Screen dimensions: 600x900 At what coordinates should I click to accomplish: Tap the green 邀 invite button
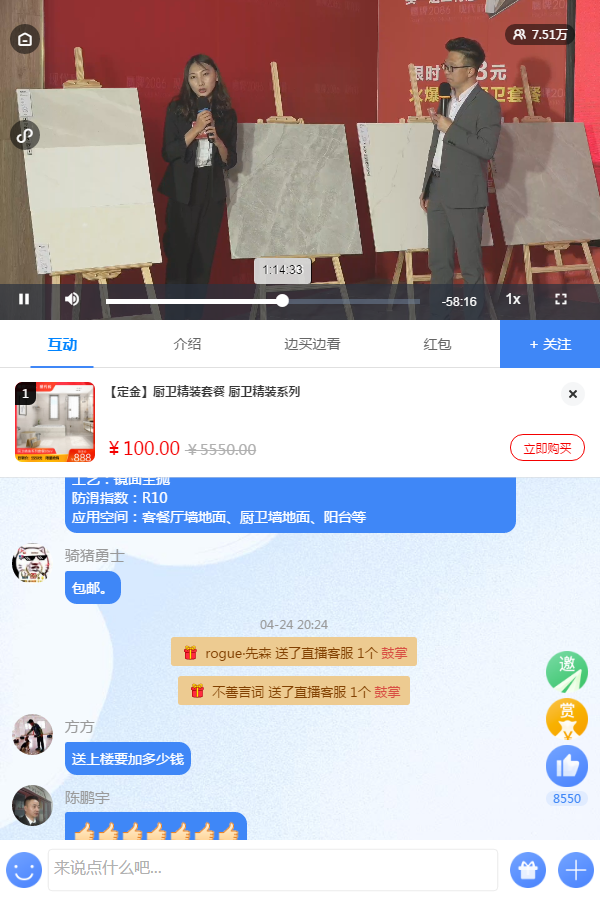pyautogui.click(x=566, y=671)
